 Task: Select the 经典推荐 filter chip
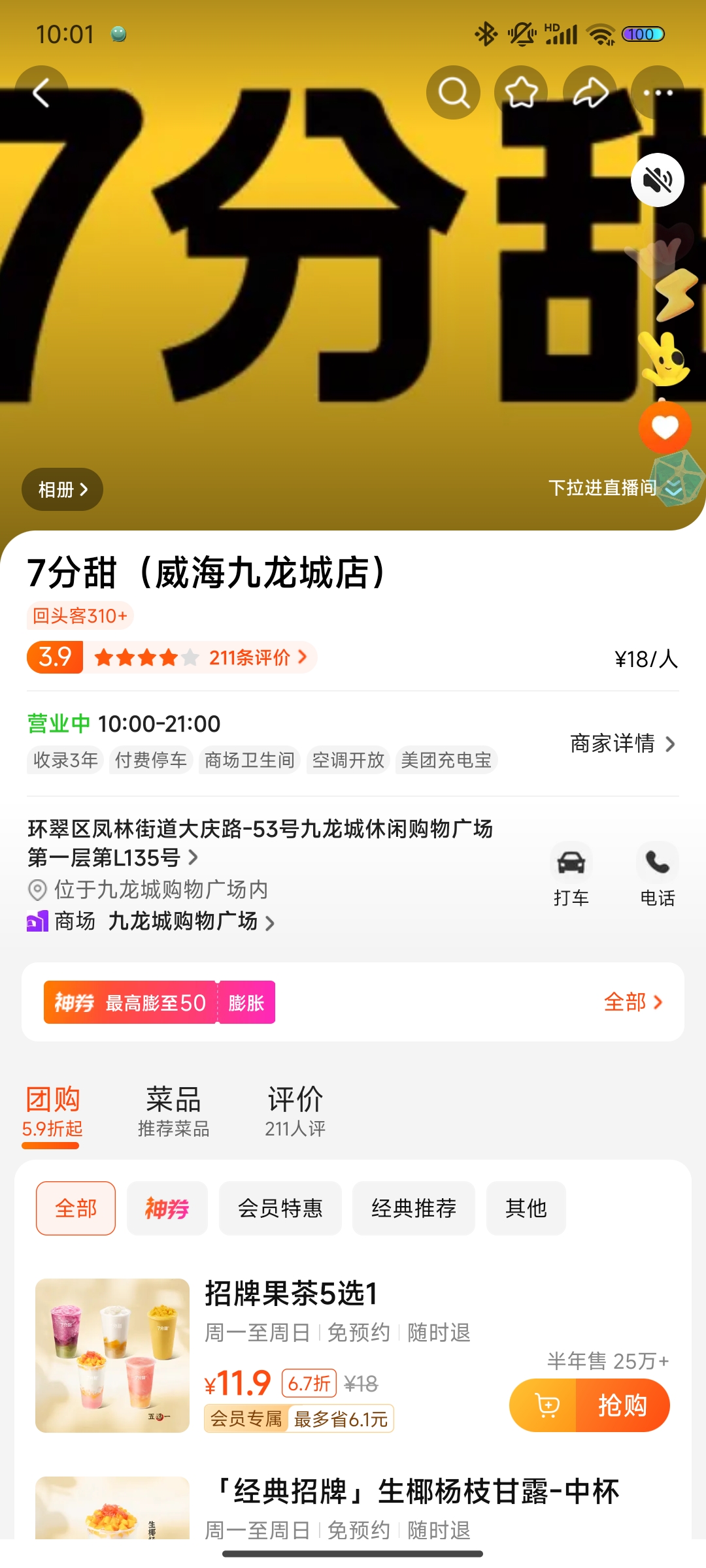pos(414,1208)
